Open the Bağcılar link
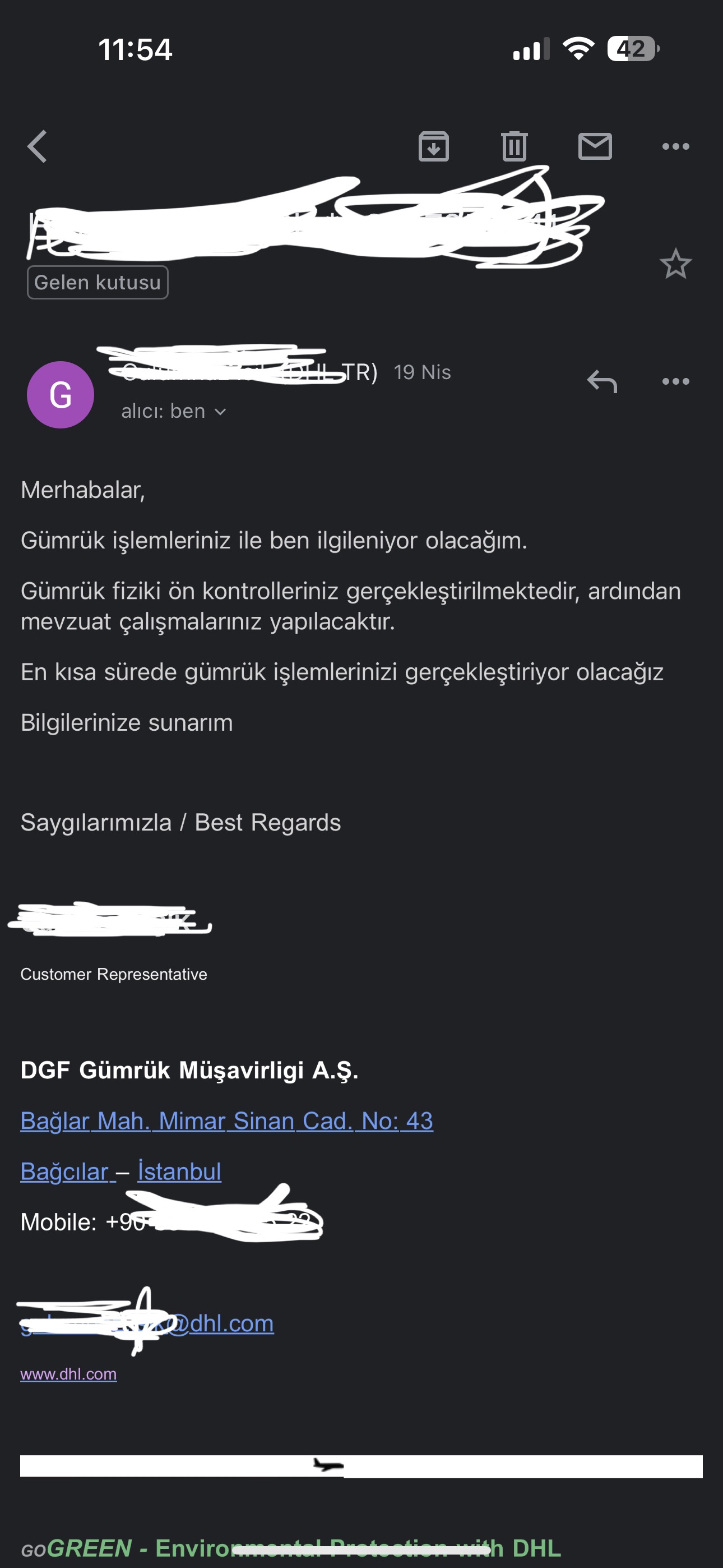This screenshot has height=1568, width=723. [64, 1172]
